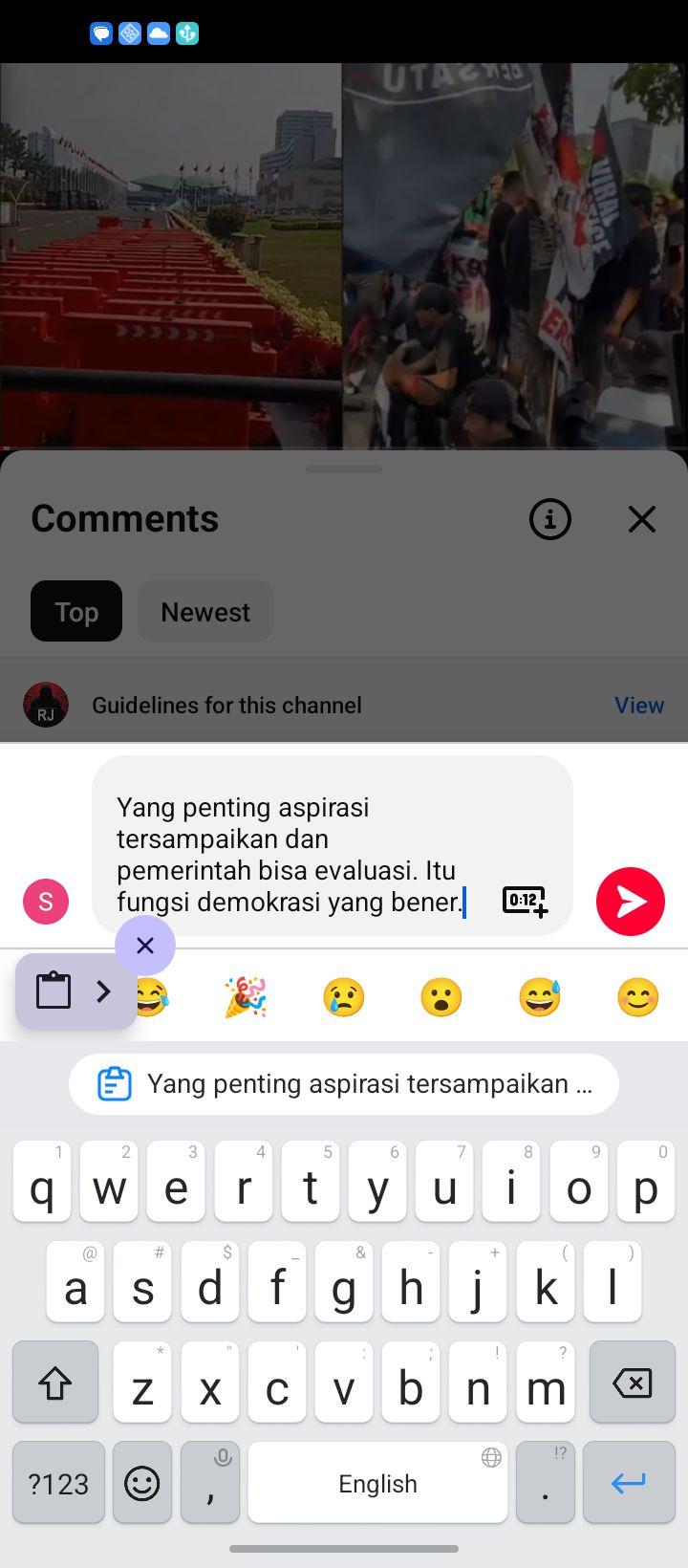The image size is (688, 1568).
Task: Insert the smiling blush emoji
Action: tap(637, 997)
